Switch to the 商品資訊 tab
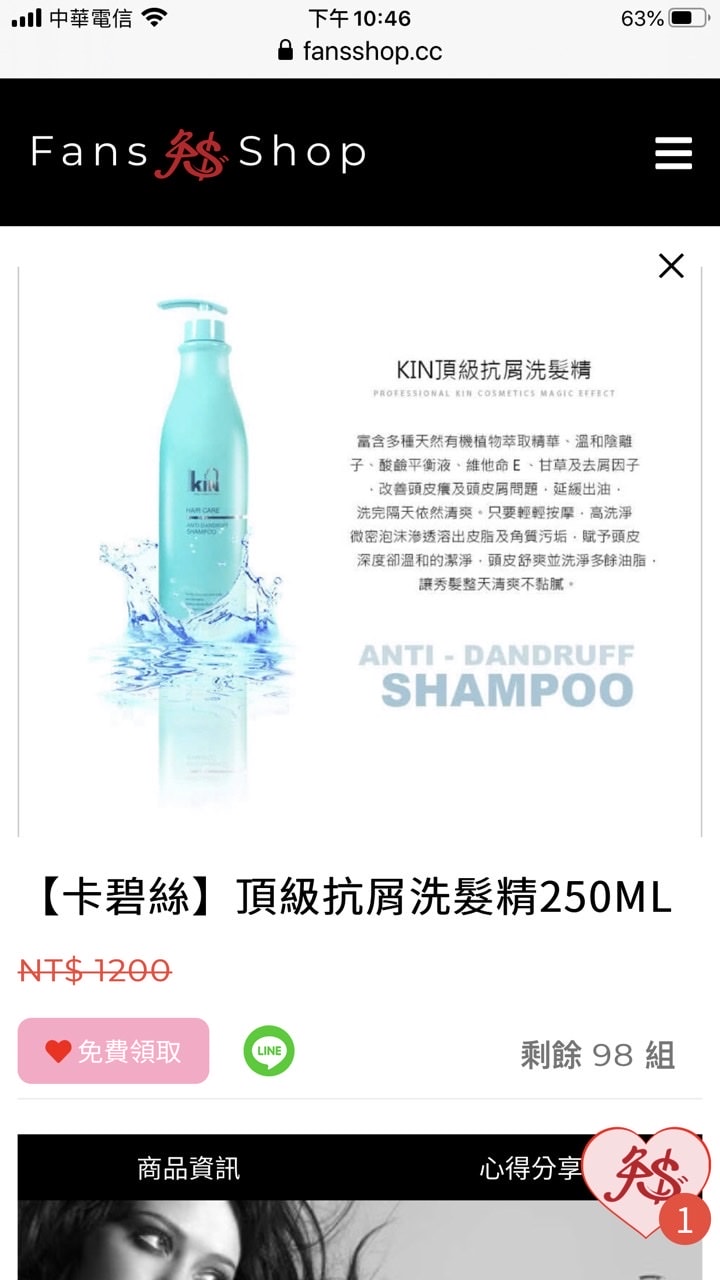This screenshot has height=1280, width=720. [x=189, y=1168]
